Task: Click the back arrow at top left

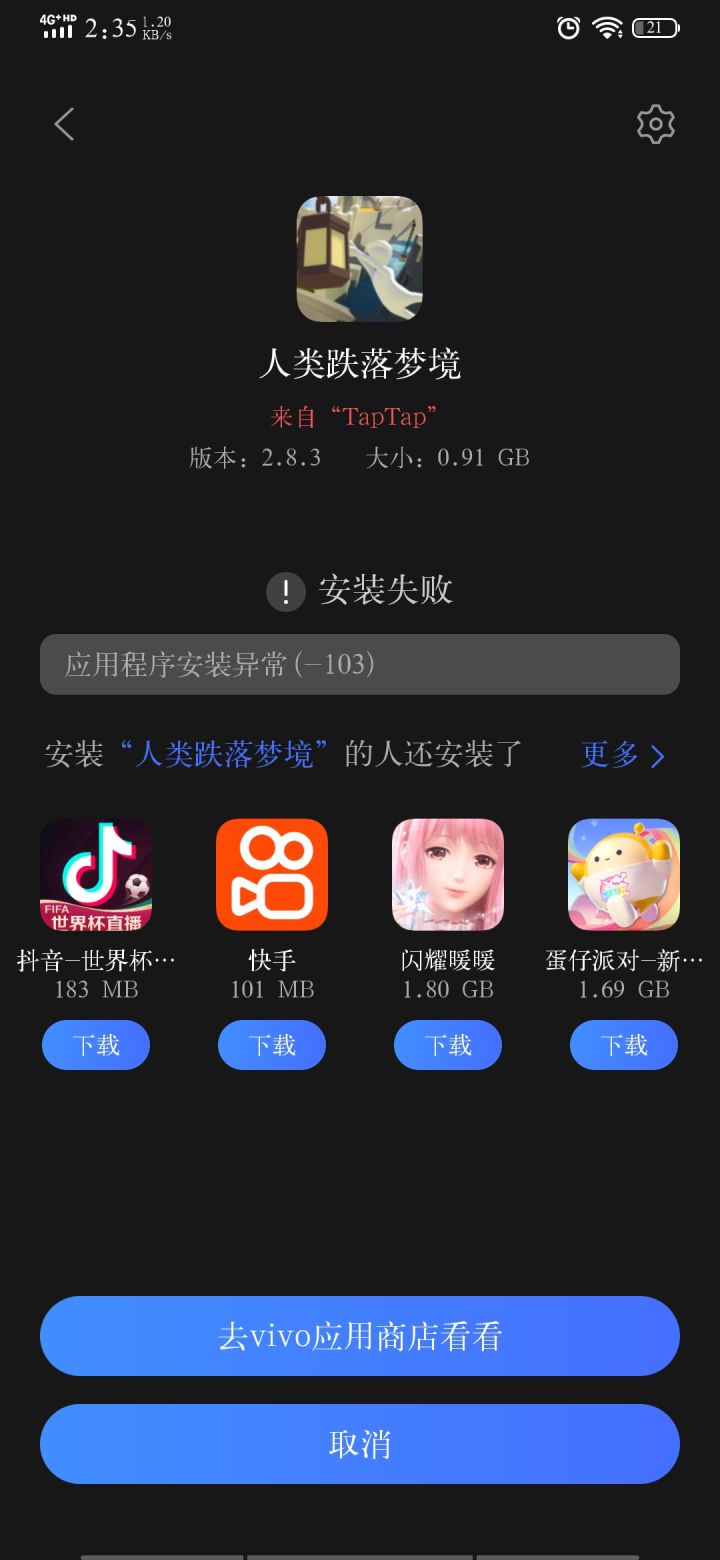Action: (63, 124)
